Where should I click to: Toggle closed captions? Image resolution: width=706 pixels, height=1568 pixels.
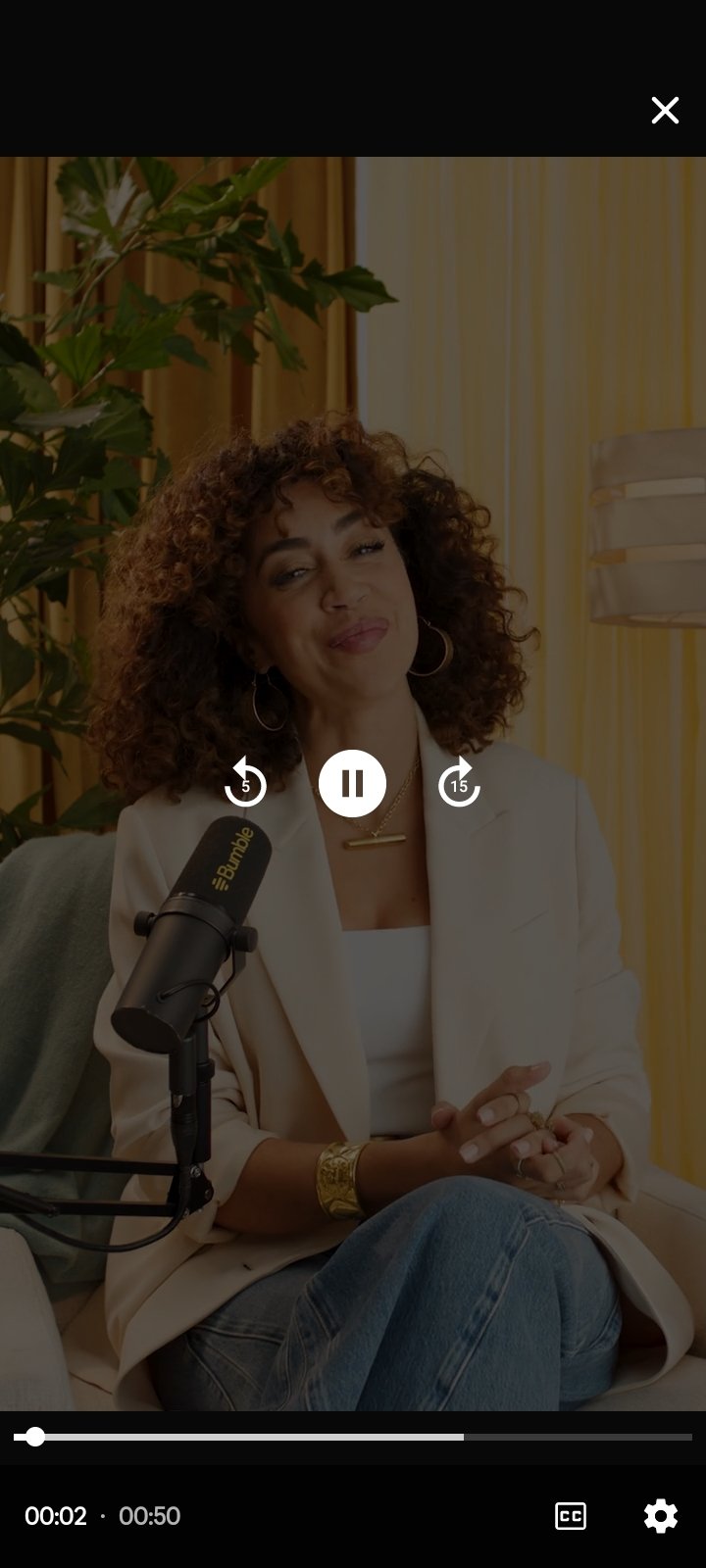[x=571, y=1516]
